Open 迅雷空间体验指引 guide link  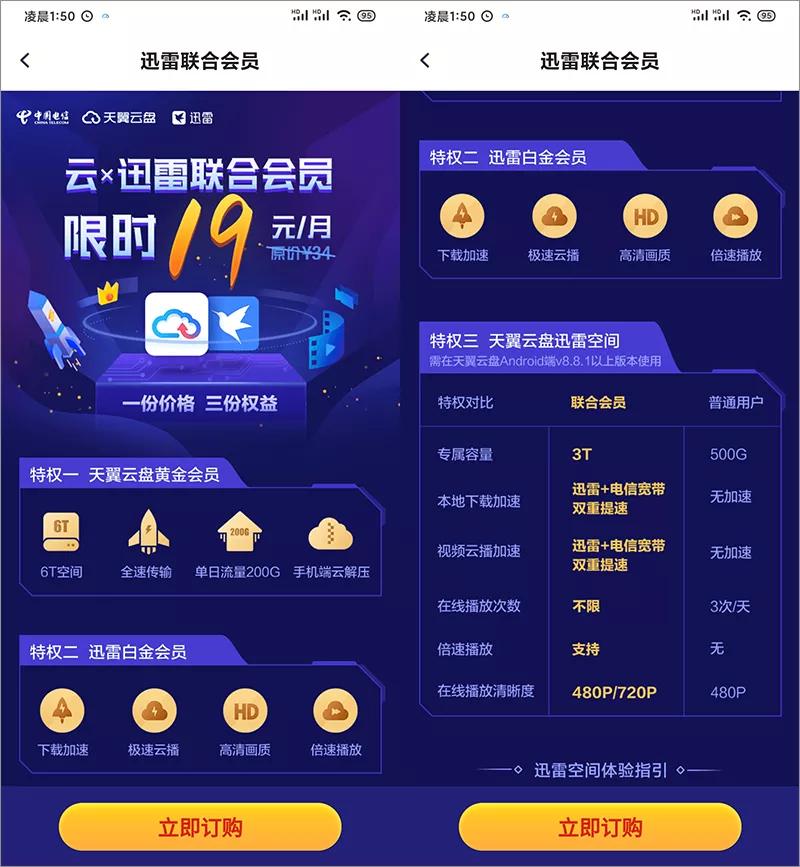click(600, 769)
